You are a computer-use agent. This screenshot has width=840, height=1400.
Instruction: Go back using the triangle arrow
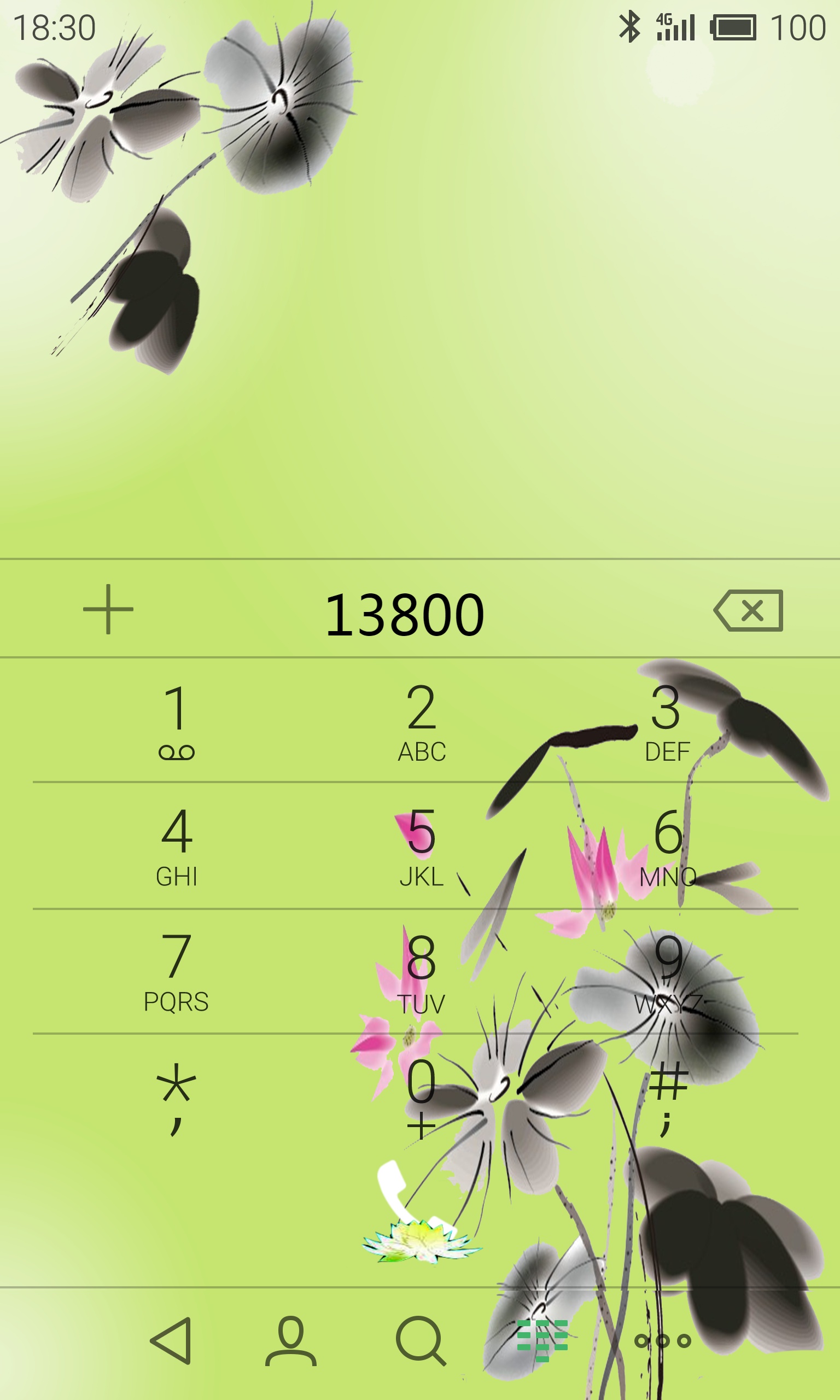point(171,1341)
